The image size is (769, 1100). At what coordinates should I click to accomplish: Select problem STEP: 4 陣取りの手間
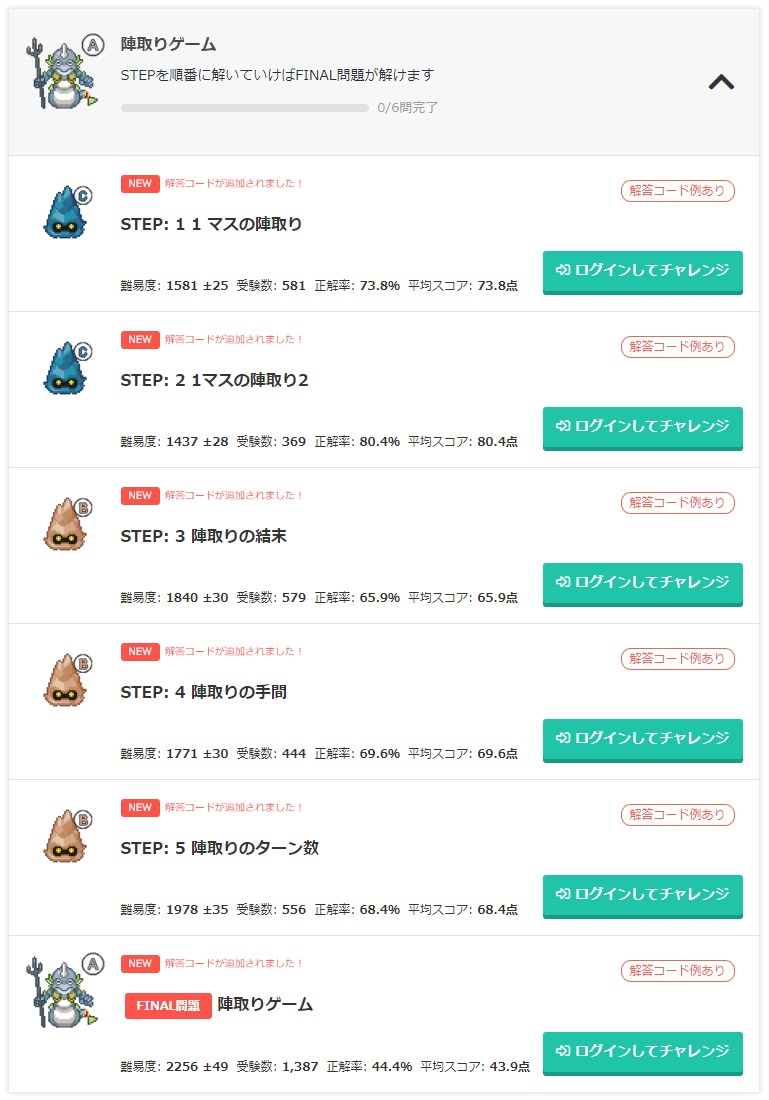[x=203, y=692]
